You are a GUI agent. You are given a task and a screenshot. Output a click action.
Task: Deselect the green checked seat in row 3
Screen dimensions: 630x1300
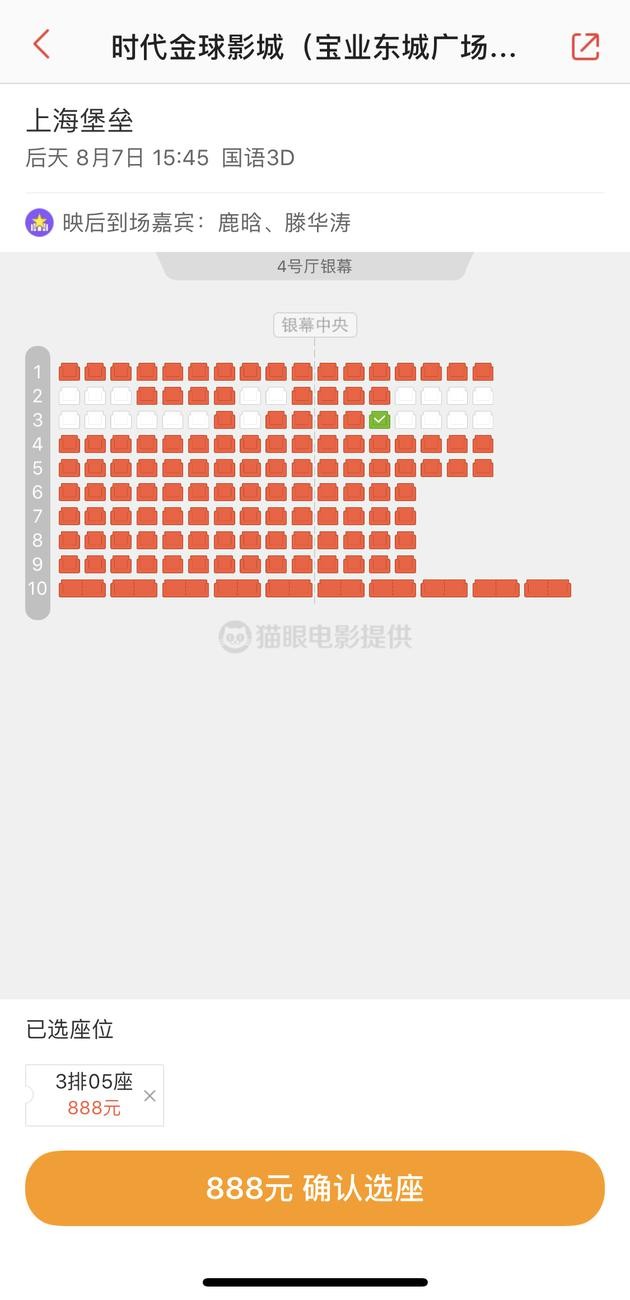click(x=379, y=420)
